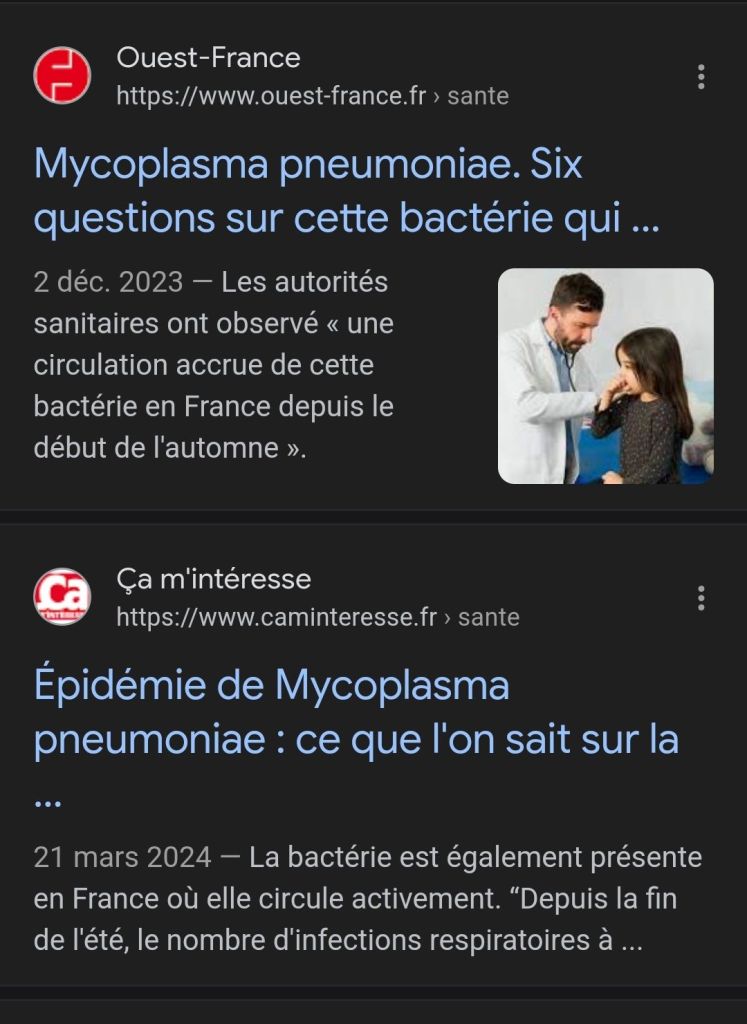This screenshot has height=1024, width=747.
Task: Tap the doctor and child thumbnail
Action: tap(605, 376)
